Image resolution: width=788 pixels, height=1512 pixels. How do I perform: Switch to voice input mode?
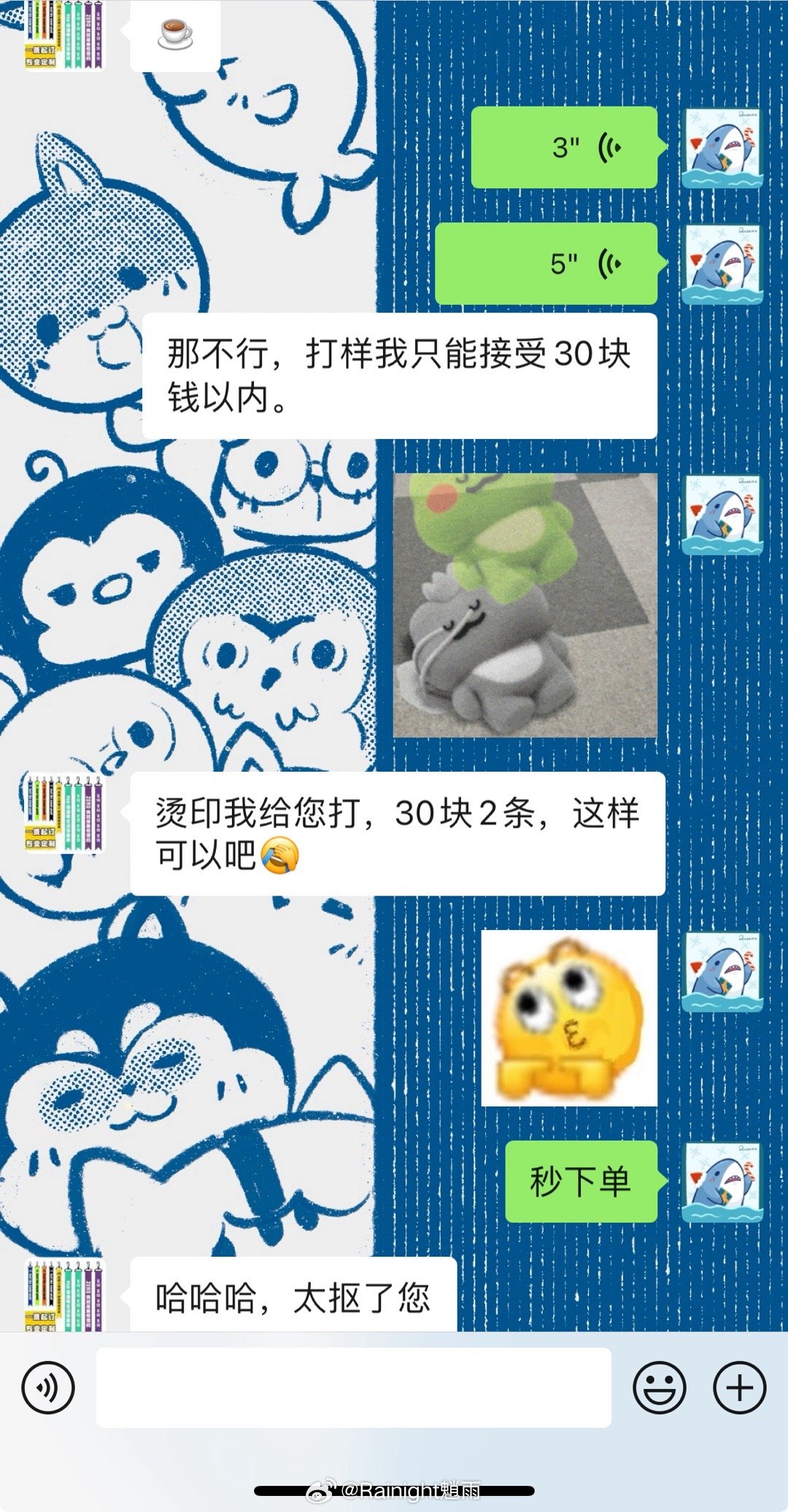pyautogui.click(x=48, y=1387)
